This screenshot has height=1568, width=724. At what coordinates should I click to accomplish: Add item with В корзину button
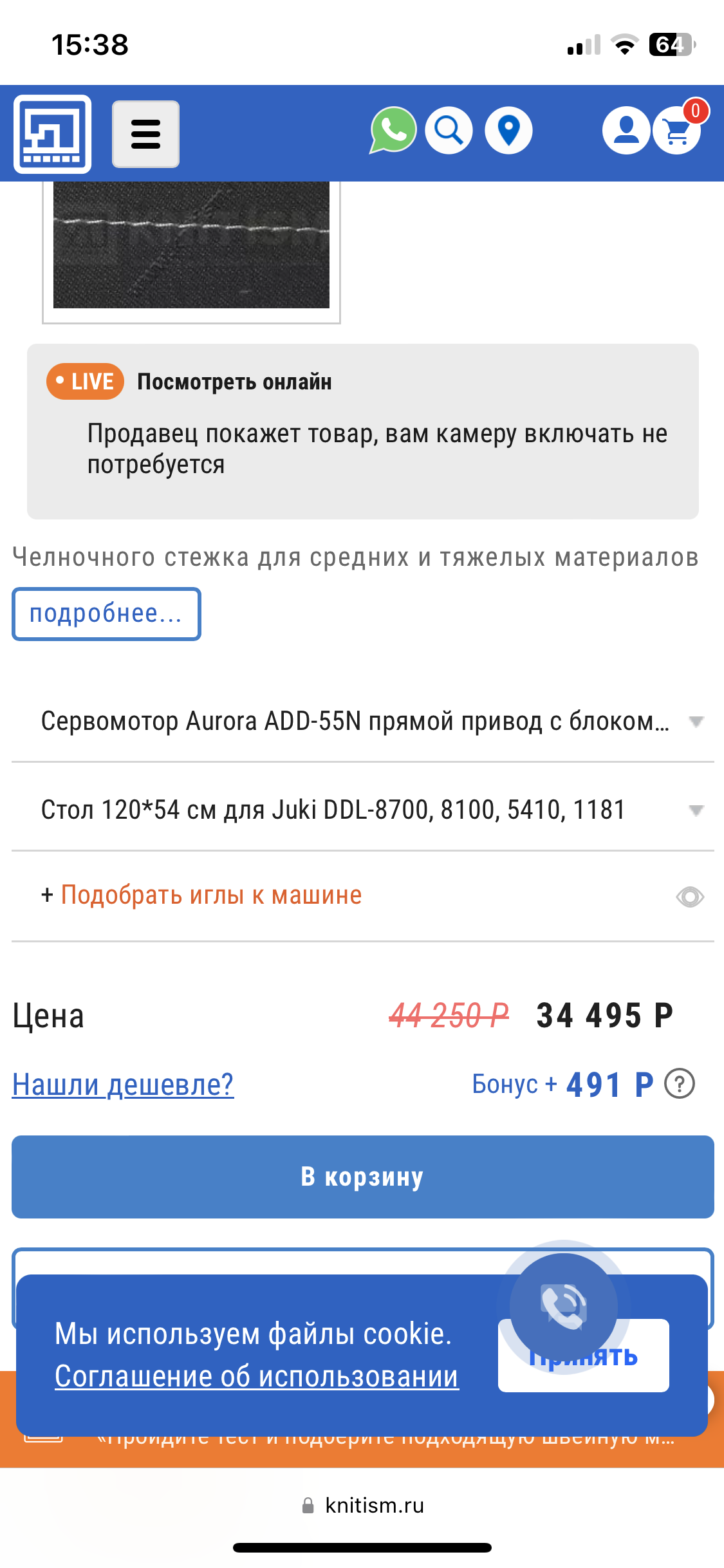[362, 1177]
